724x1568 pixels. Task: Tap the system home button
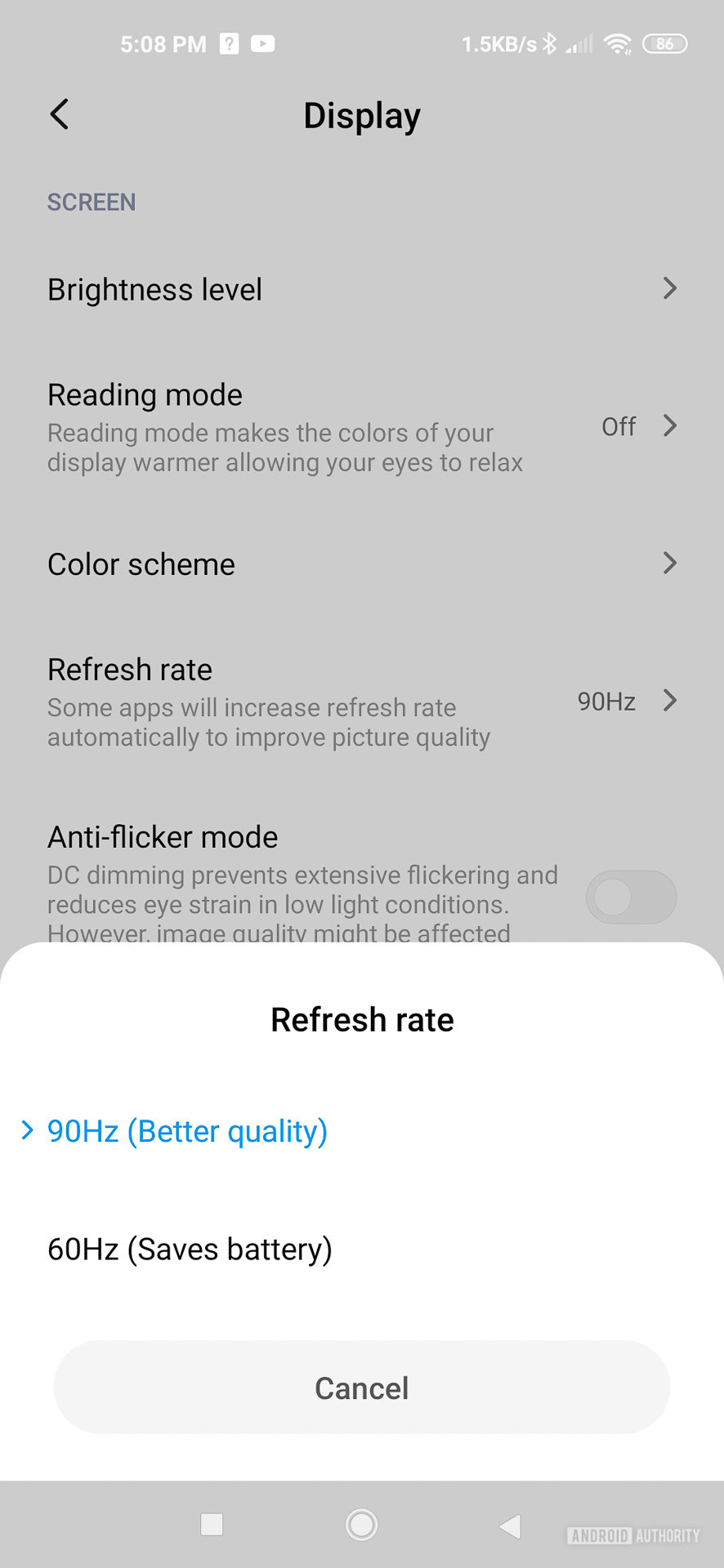pyautogui.click(x=361, y=1524)
